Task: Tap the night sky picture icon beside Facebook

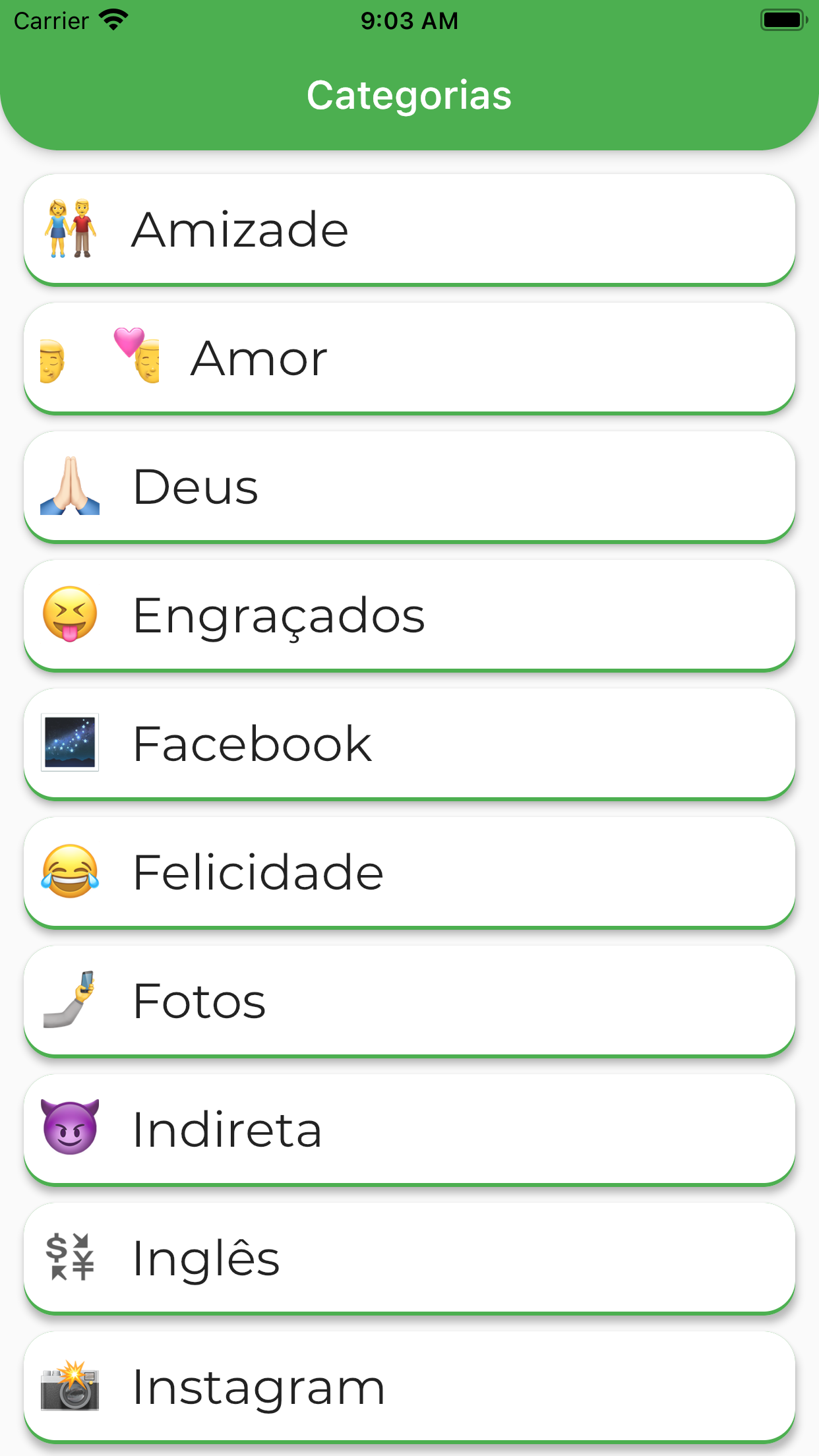Action: click(69, 744)
